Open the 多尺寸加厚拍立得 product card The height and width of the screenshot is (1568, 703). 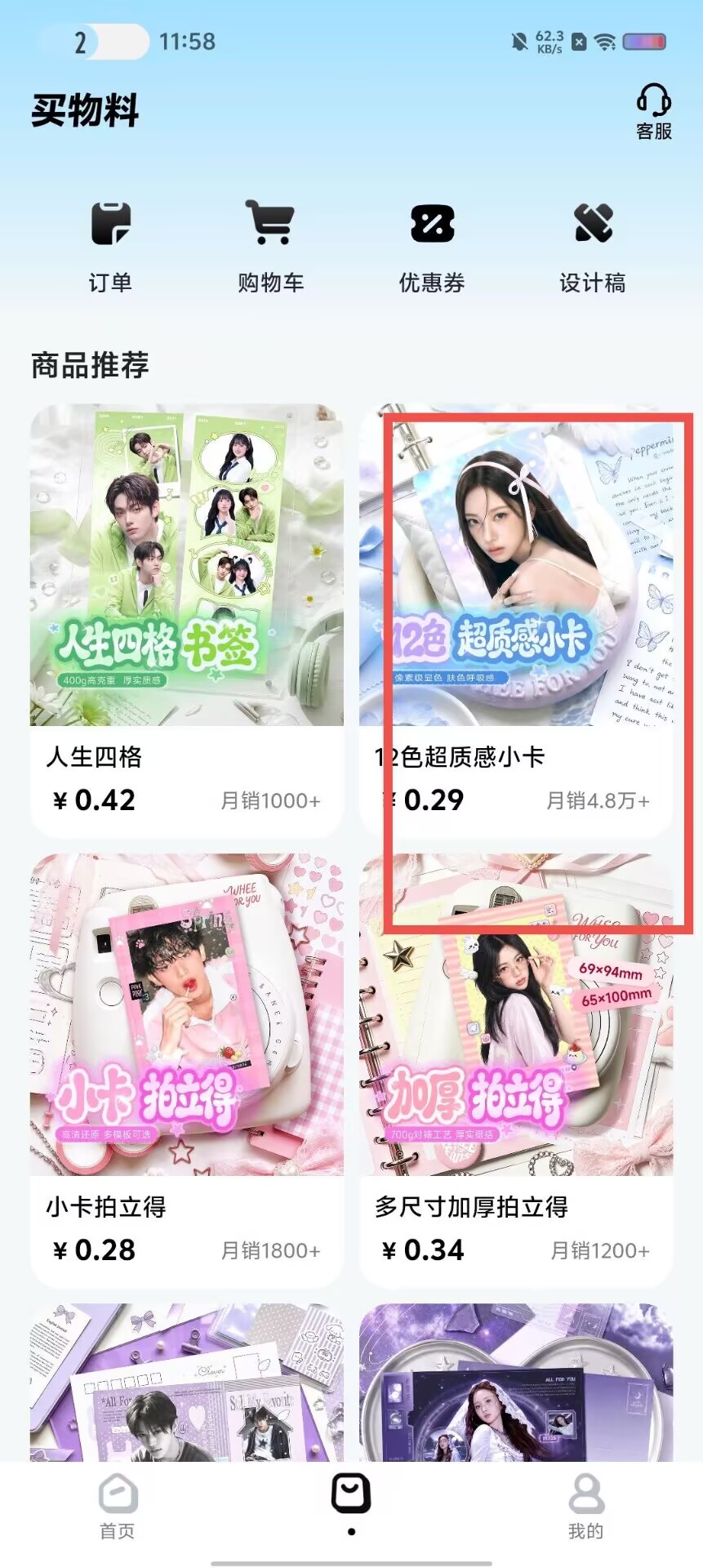click(516, 1071)
